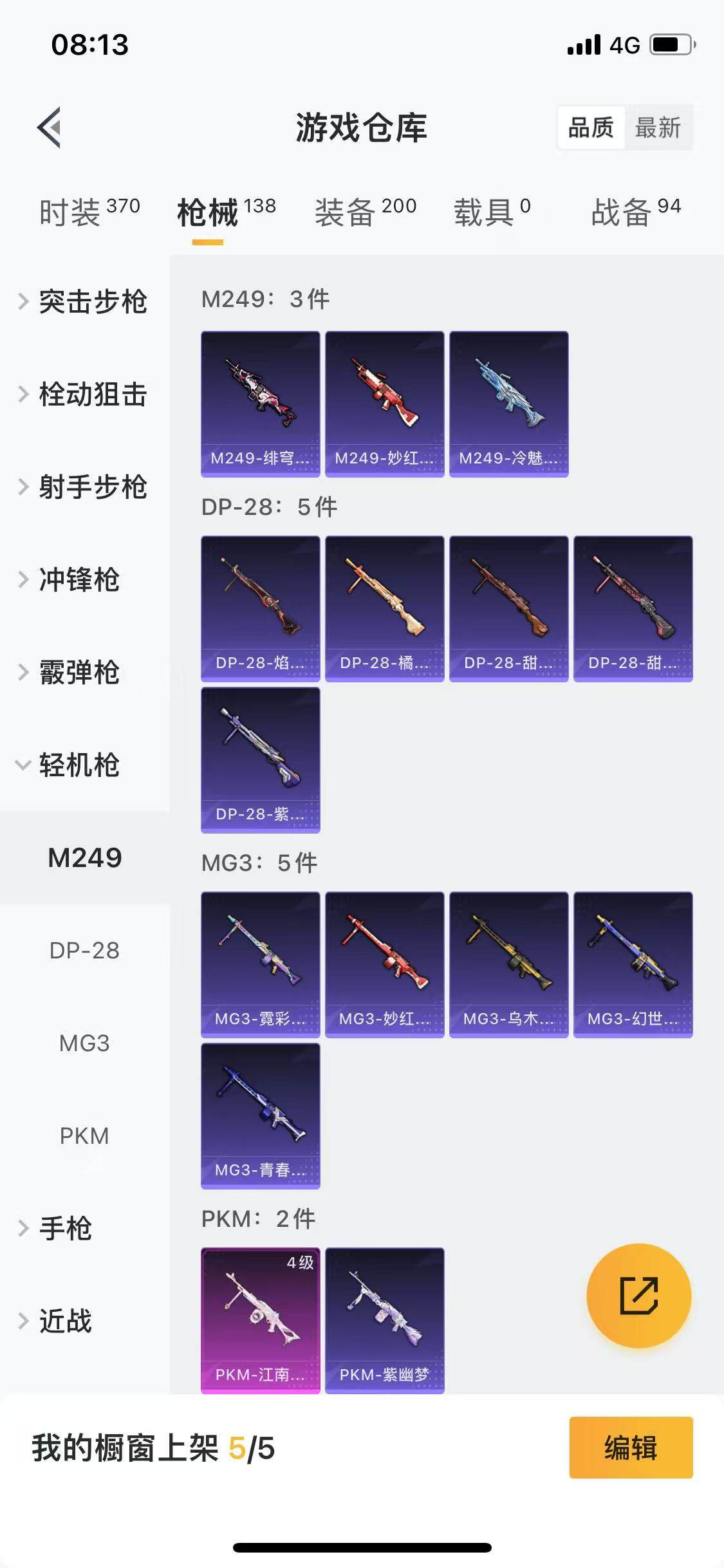Open the 载具 tab
The width and height of the screenshot is (724, 1568).
click(492, 212)
